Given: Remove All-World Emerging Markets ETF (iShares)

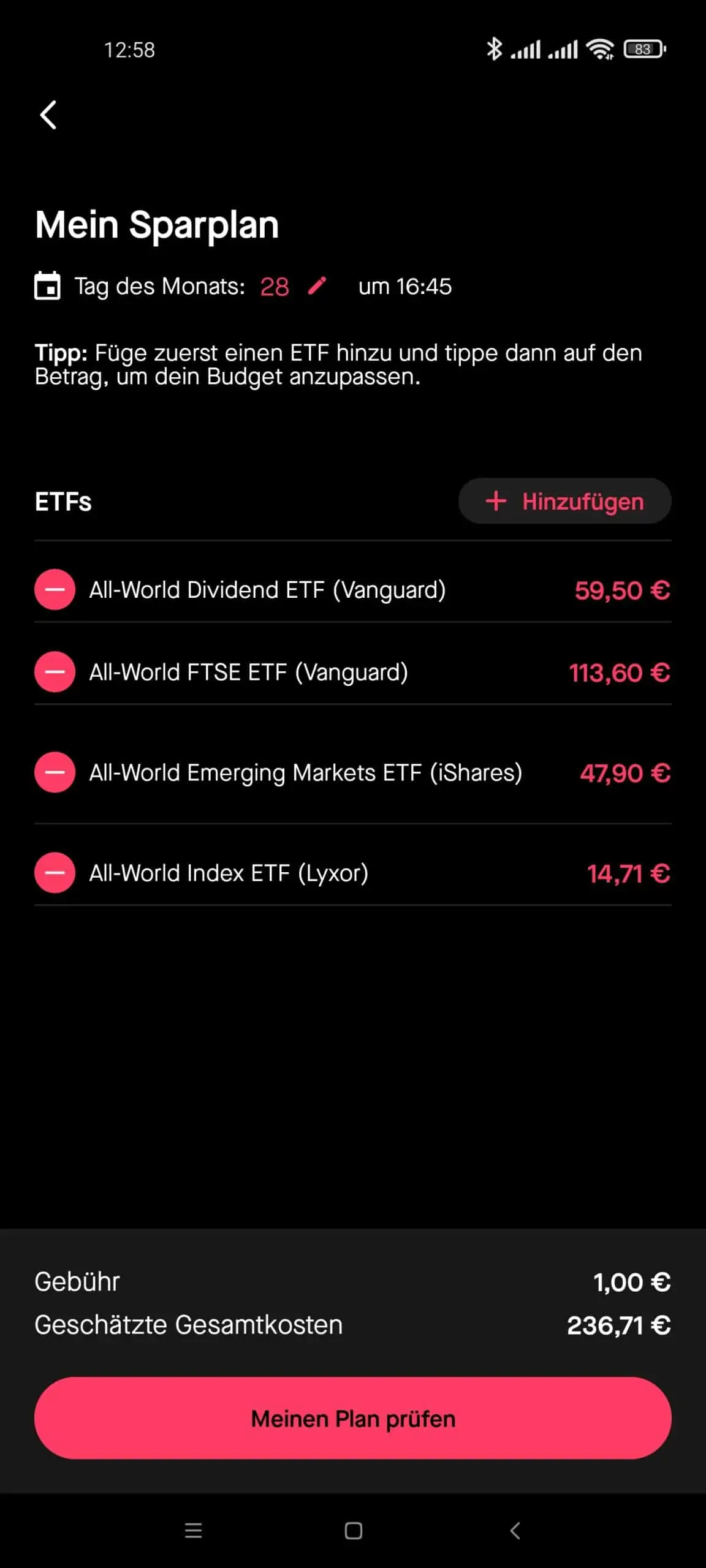Looking at the screenshot, I should [55, 772].
